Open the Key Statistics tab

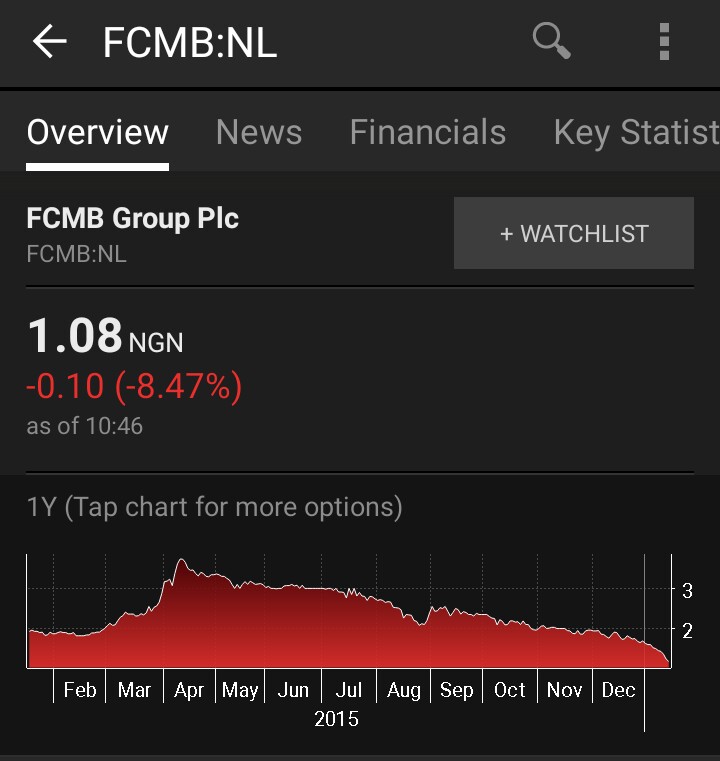point(636,133)
